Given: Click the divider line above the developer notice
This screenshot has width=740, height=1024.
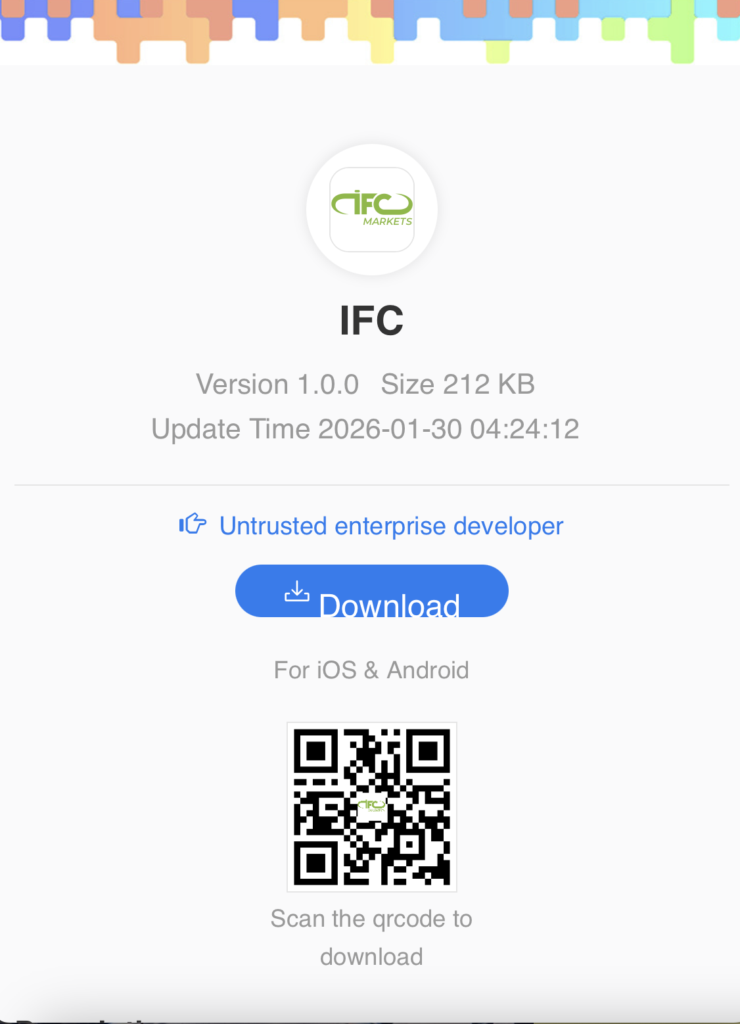Looking at the screenshot, I should 370,481.
